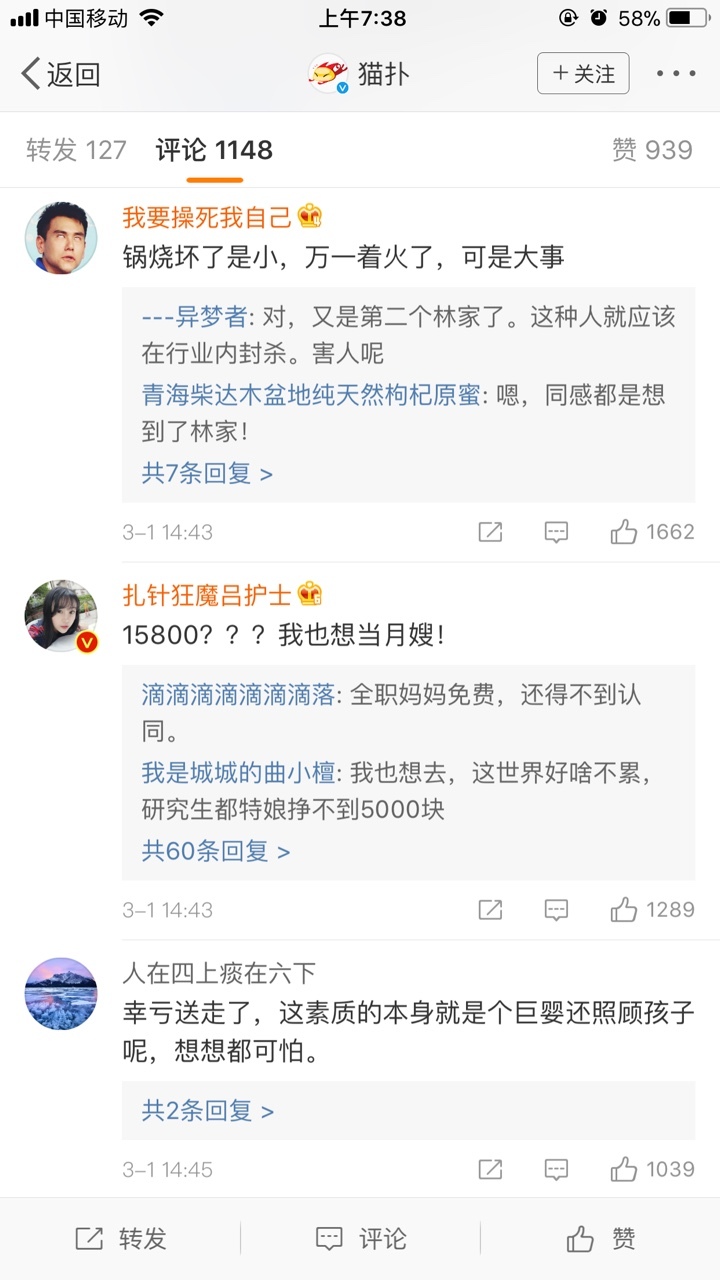Like 扎针狂魔吕护士's comment with 1289 likes

[652, 910]
